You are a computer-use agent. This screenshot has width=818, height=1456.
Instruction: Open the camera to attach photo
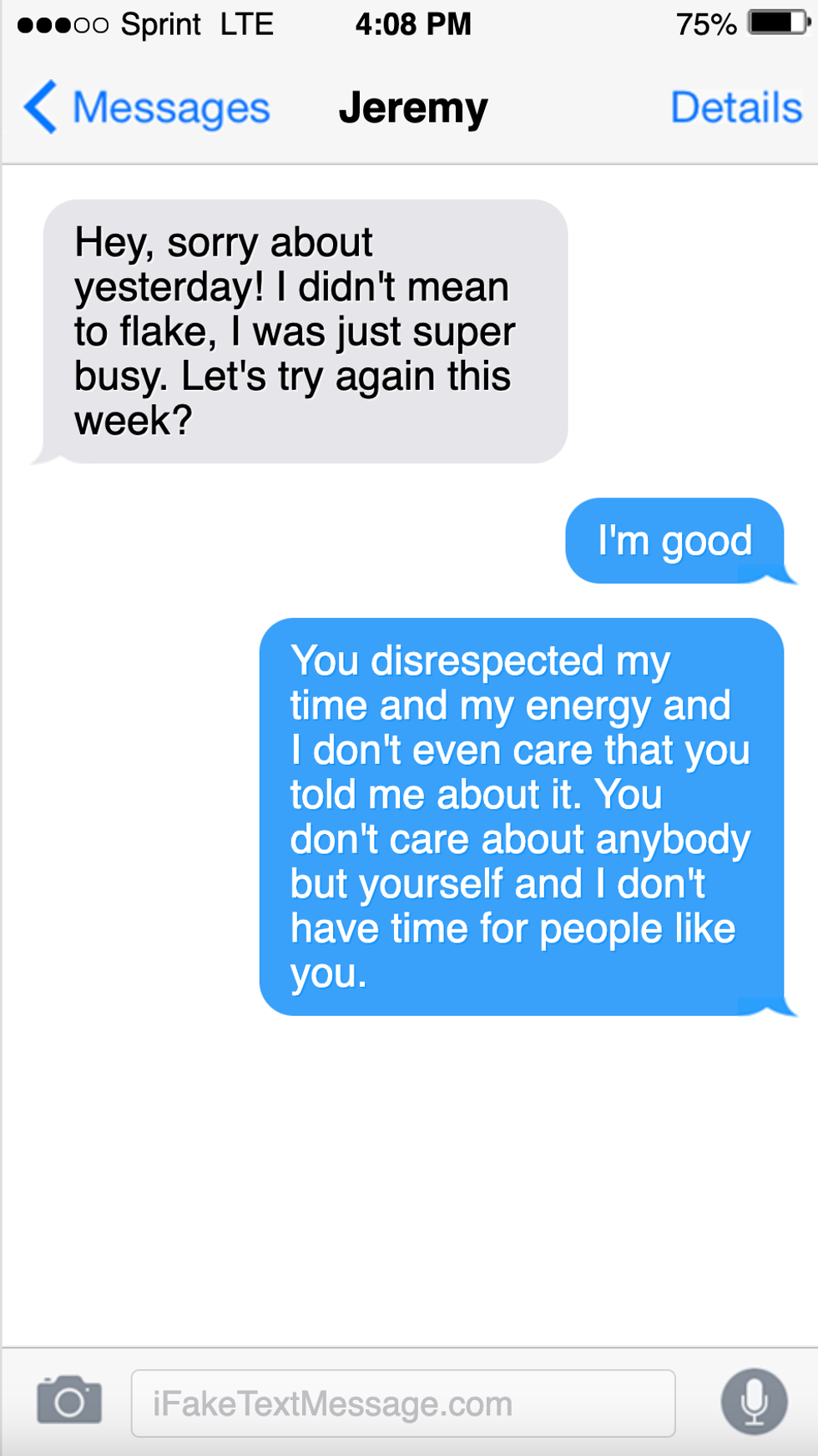(69, 1401)
